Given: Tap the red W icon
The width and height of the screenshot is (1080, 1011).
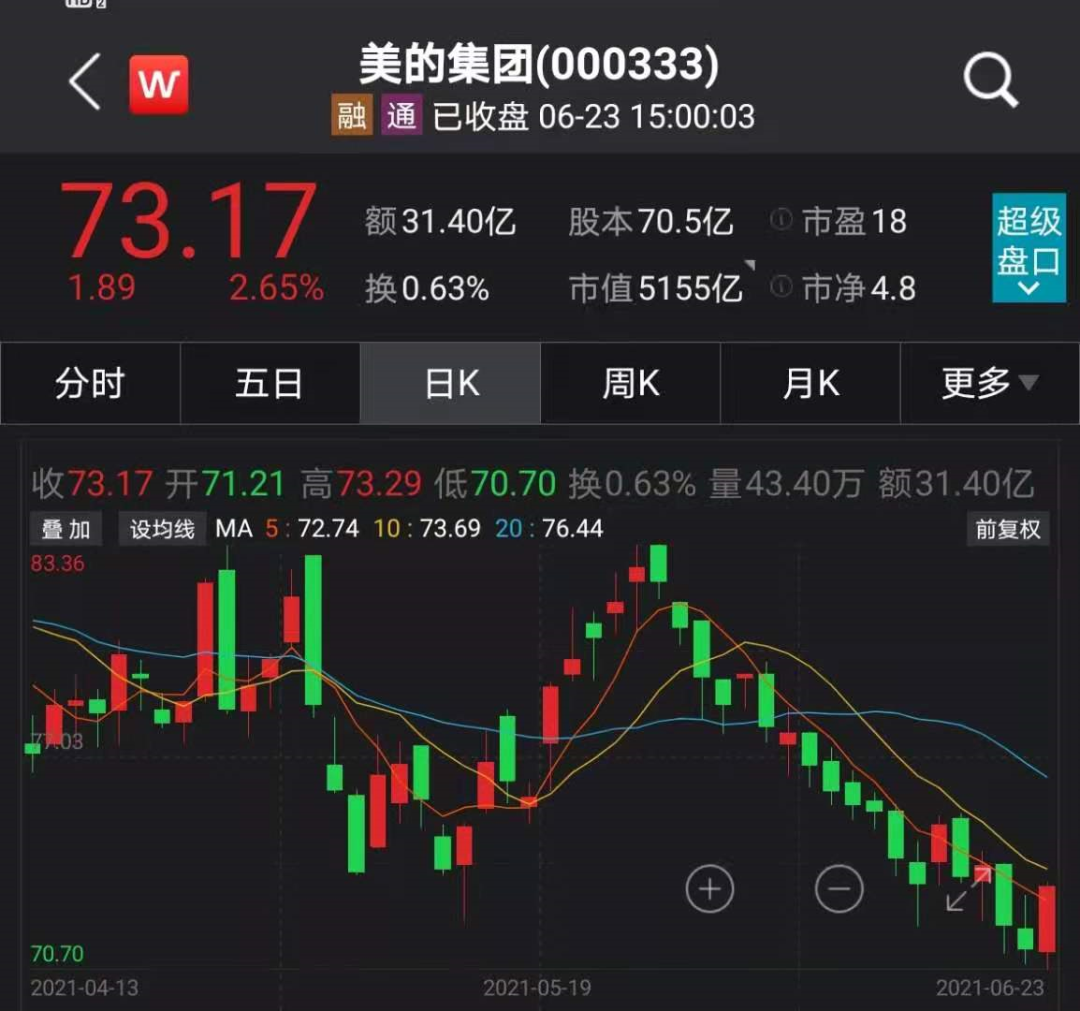Looking at the screenshot, I should [x=158, y=85].
